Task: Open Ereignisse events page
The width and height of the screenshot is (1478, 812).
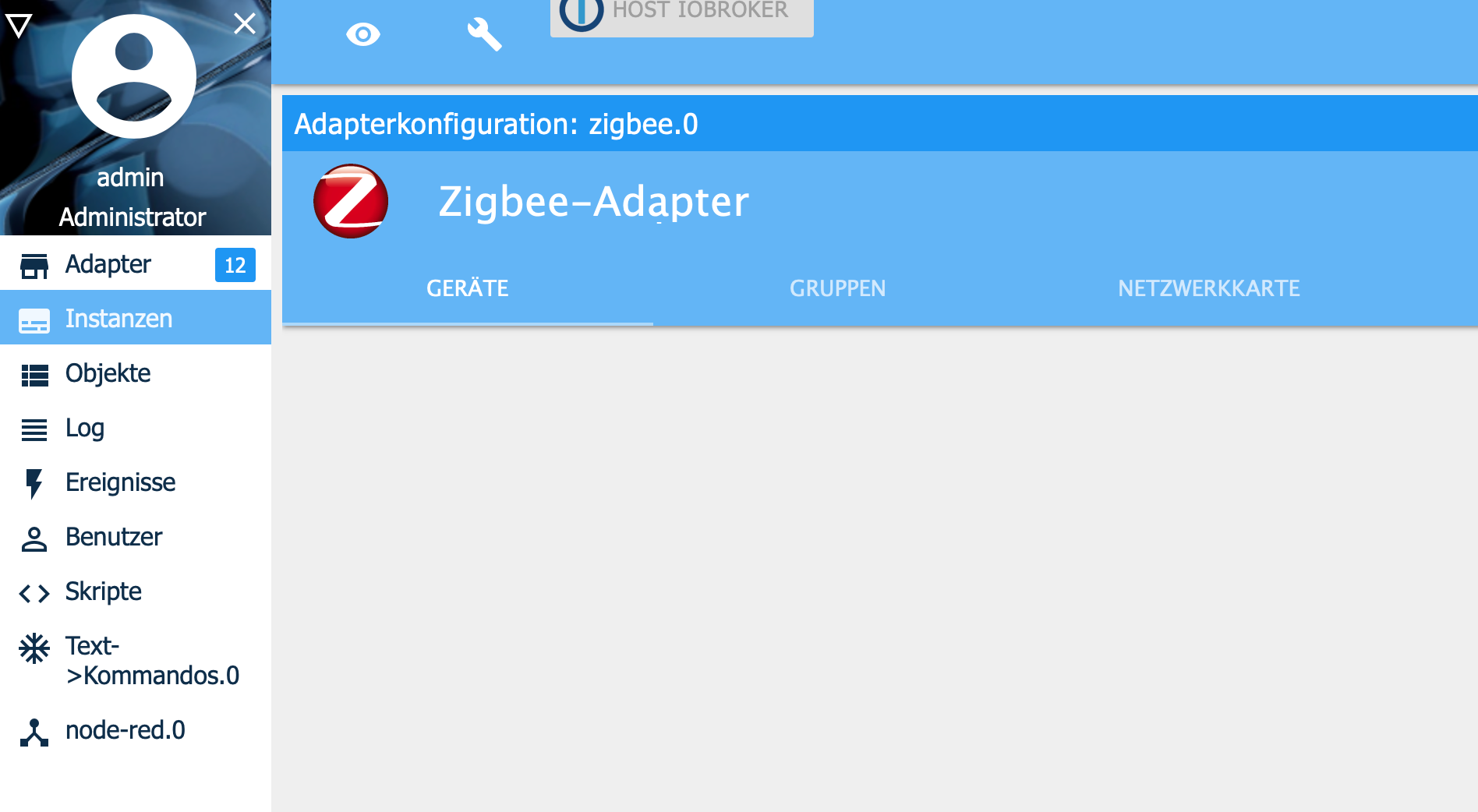Action: [x=120, y=482]
